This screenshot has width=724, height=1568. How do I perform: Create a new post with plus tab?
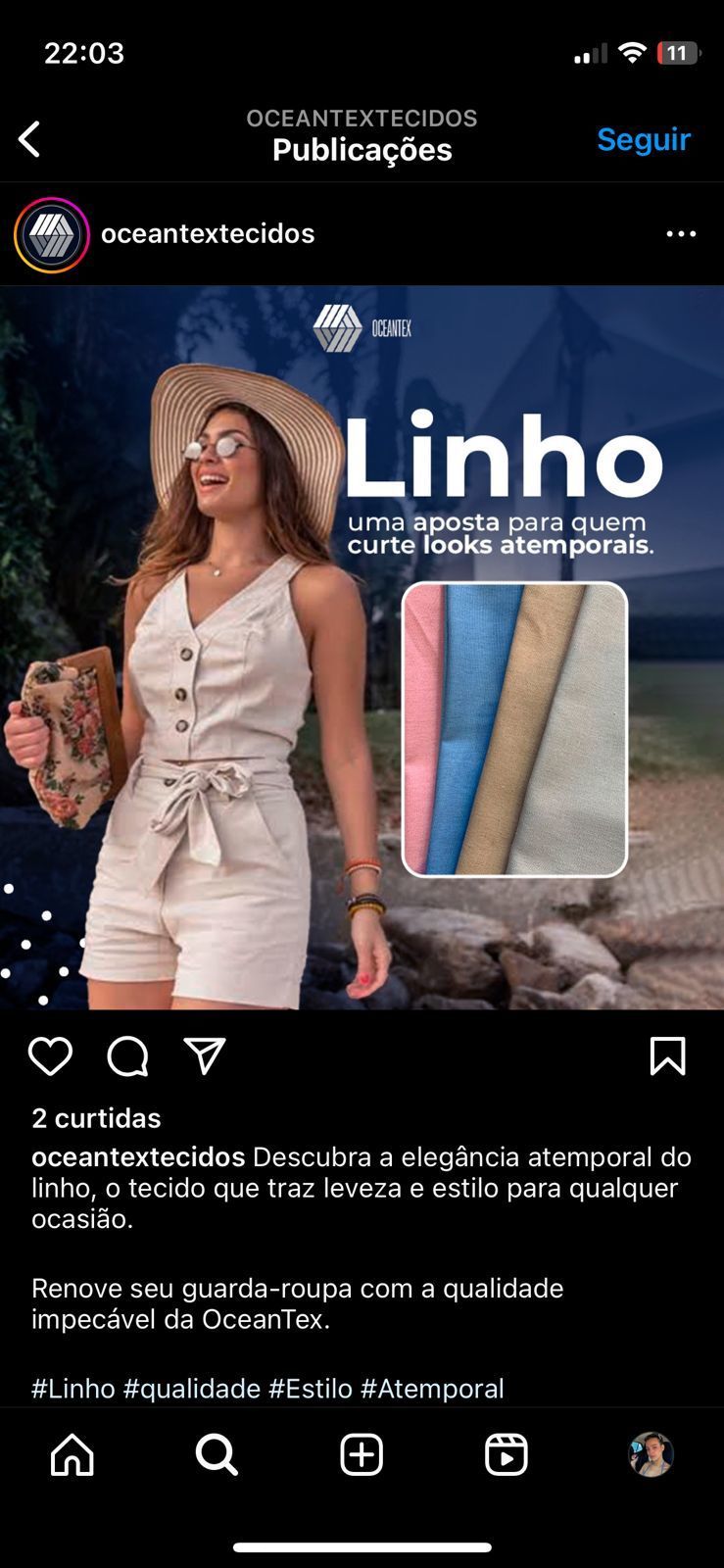click(362, 1455)
